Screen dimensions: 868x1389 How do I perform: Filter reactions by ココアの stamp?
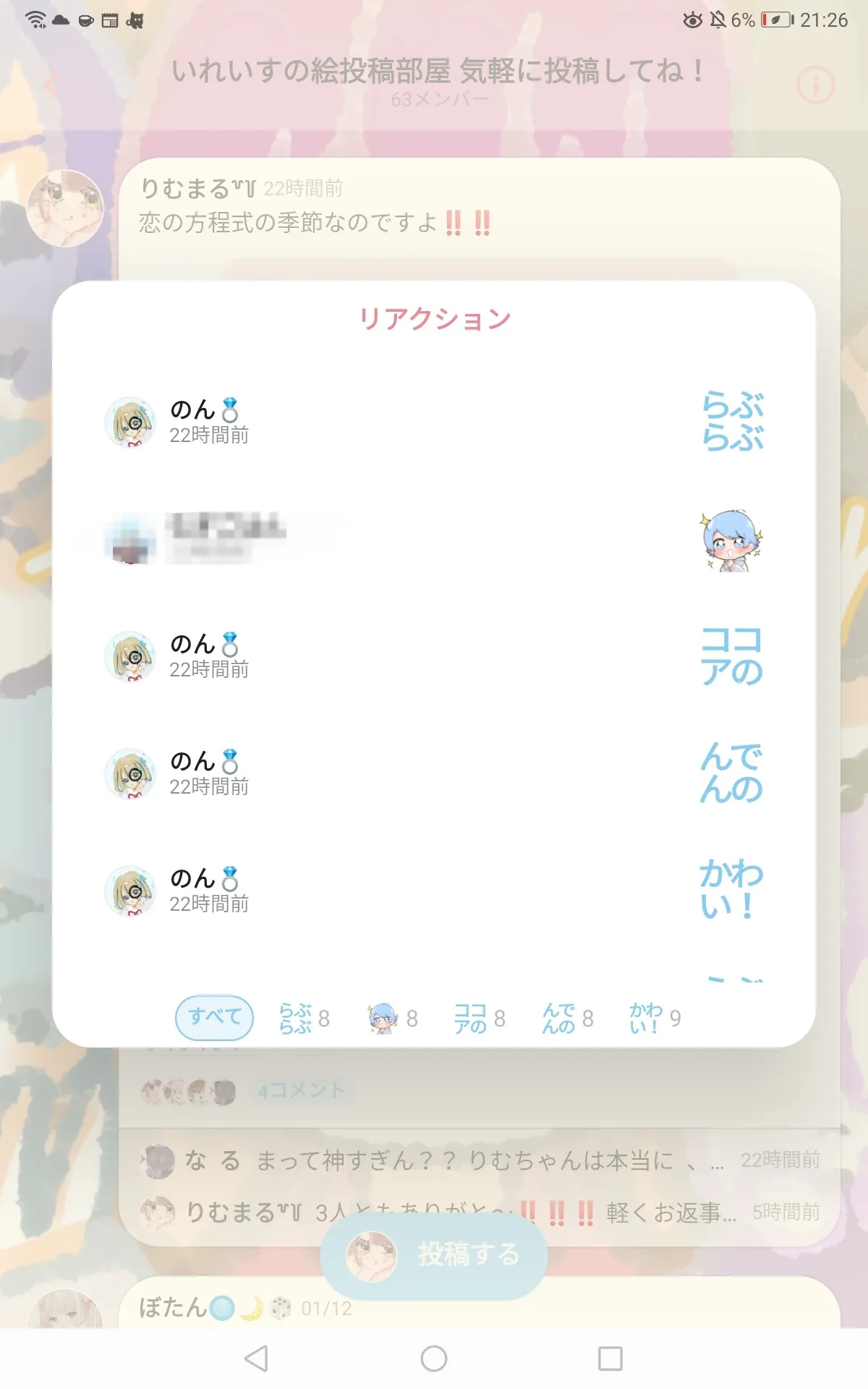(480, 1018)
